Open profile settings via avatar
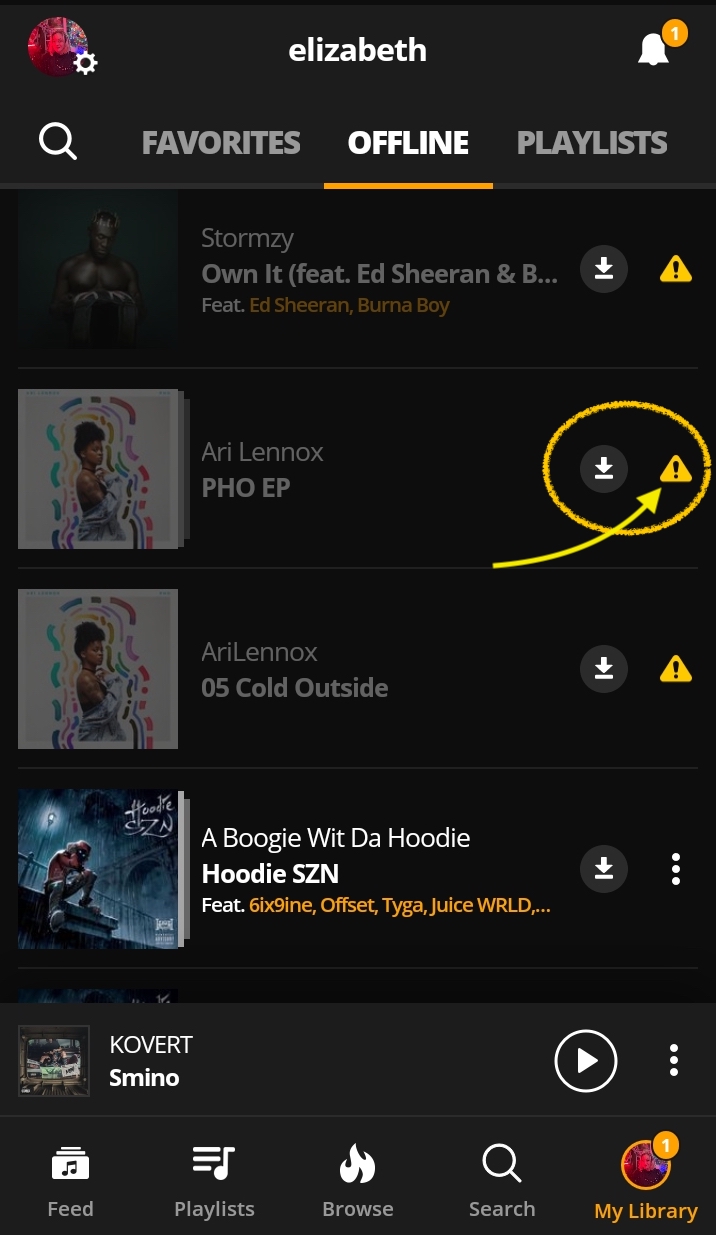The width and height of the screenshot is (716, 1235). 60,48
